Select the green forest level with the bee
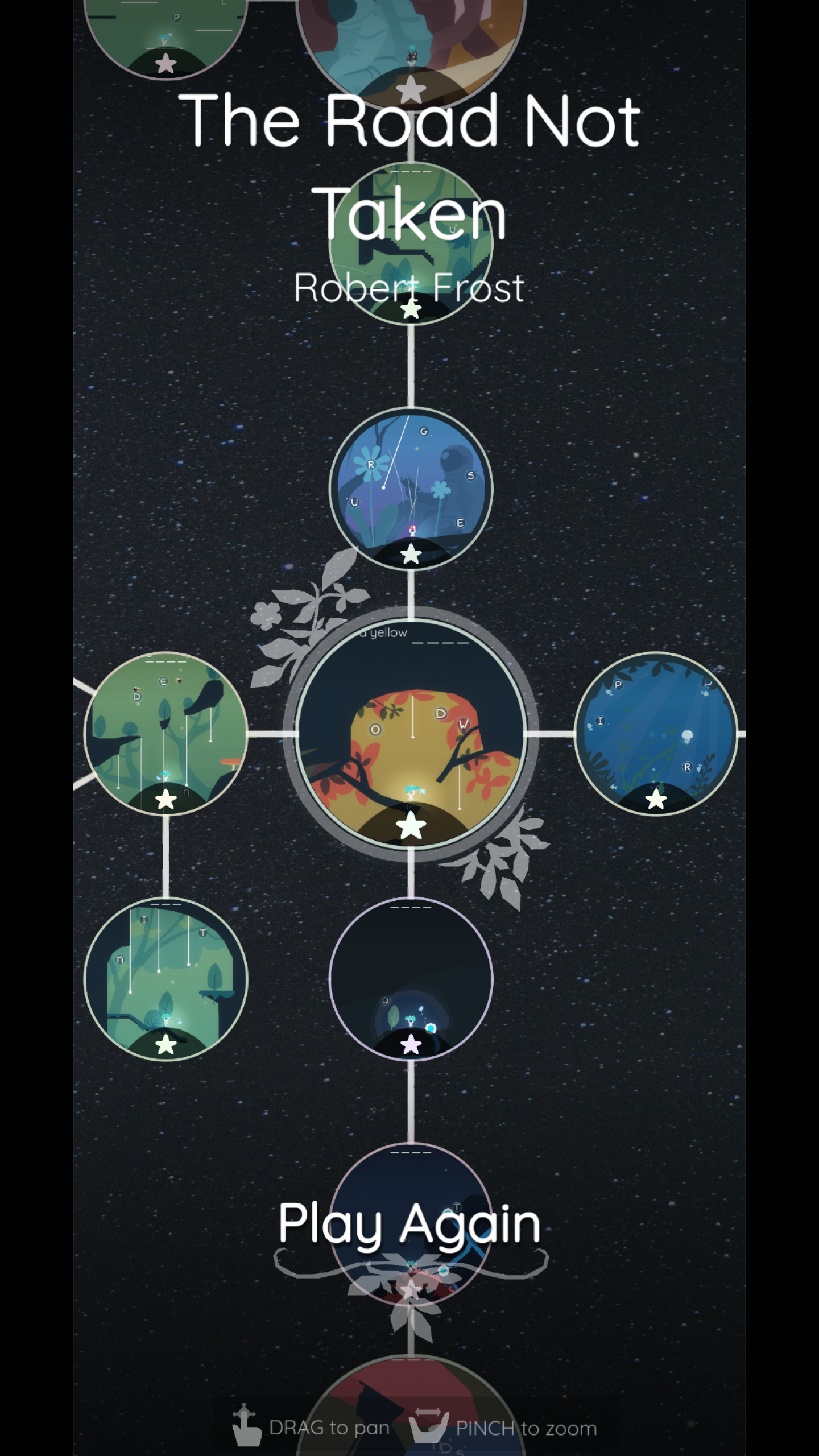 (x=166, y=734)
